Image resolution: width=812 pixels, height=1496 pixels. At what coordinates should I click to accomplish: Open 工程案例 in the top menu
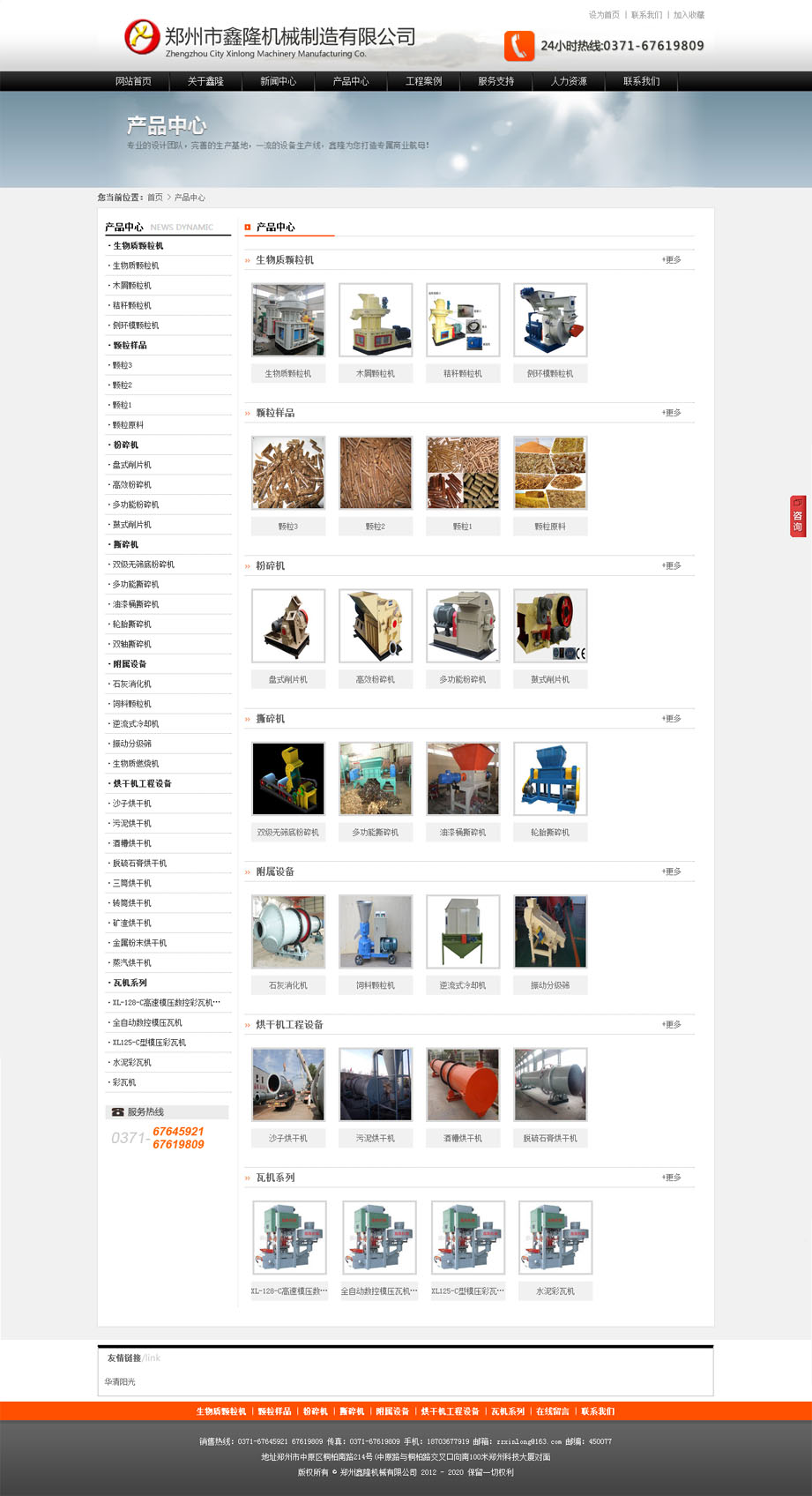click(423, 81)
